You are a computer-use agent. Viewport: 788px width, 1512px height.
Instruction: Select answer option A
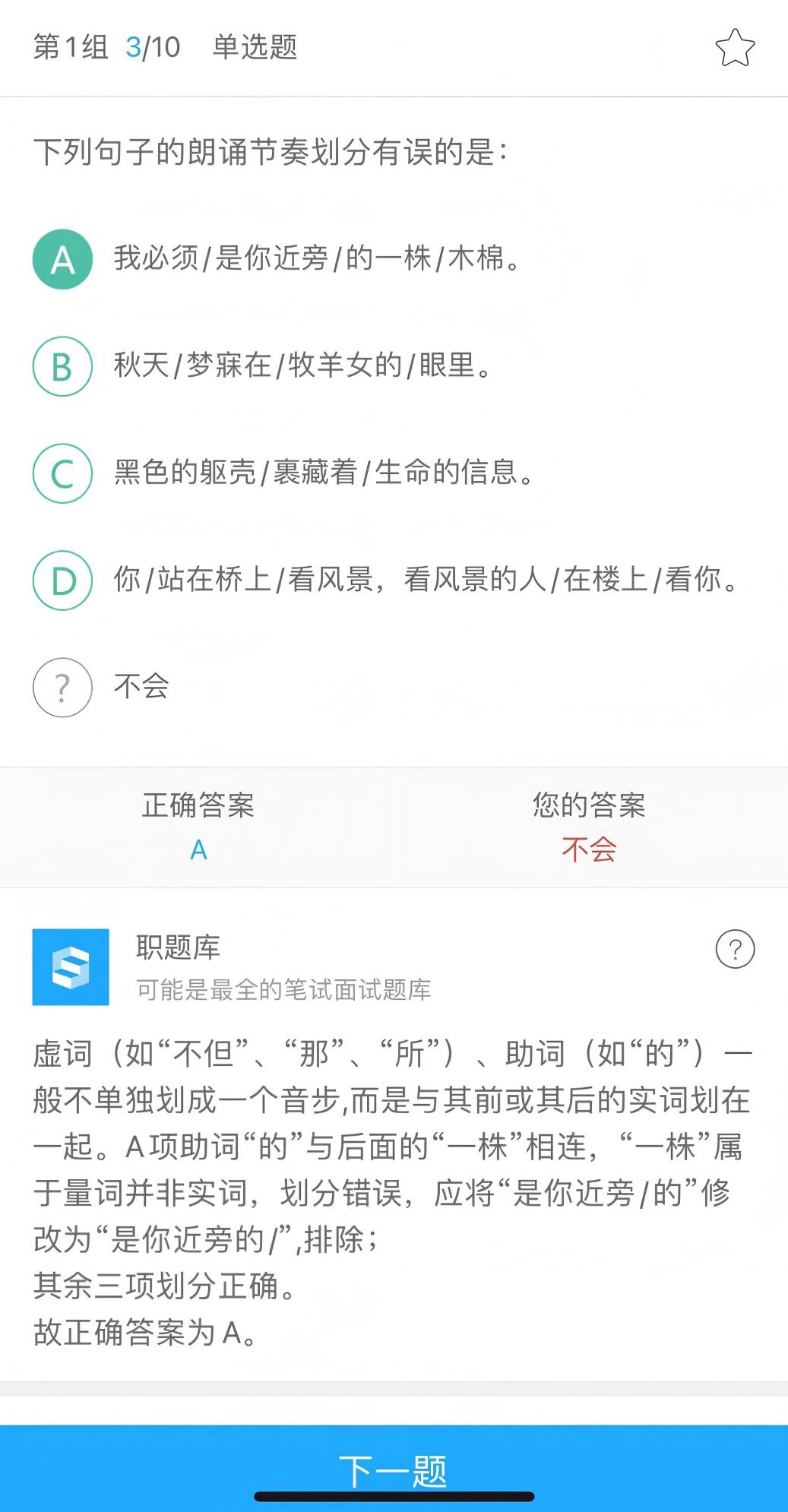tap(63, 260)
